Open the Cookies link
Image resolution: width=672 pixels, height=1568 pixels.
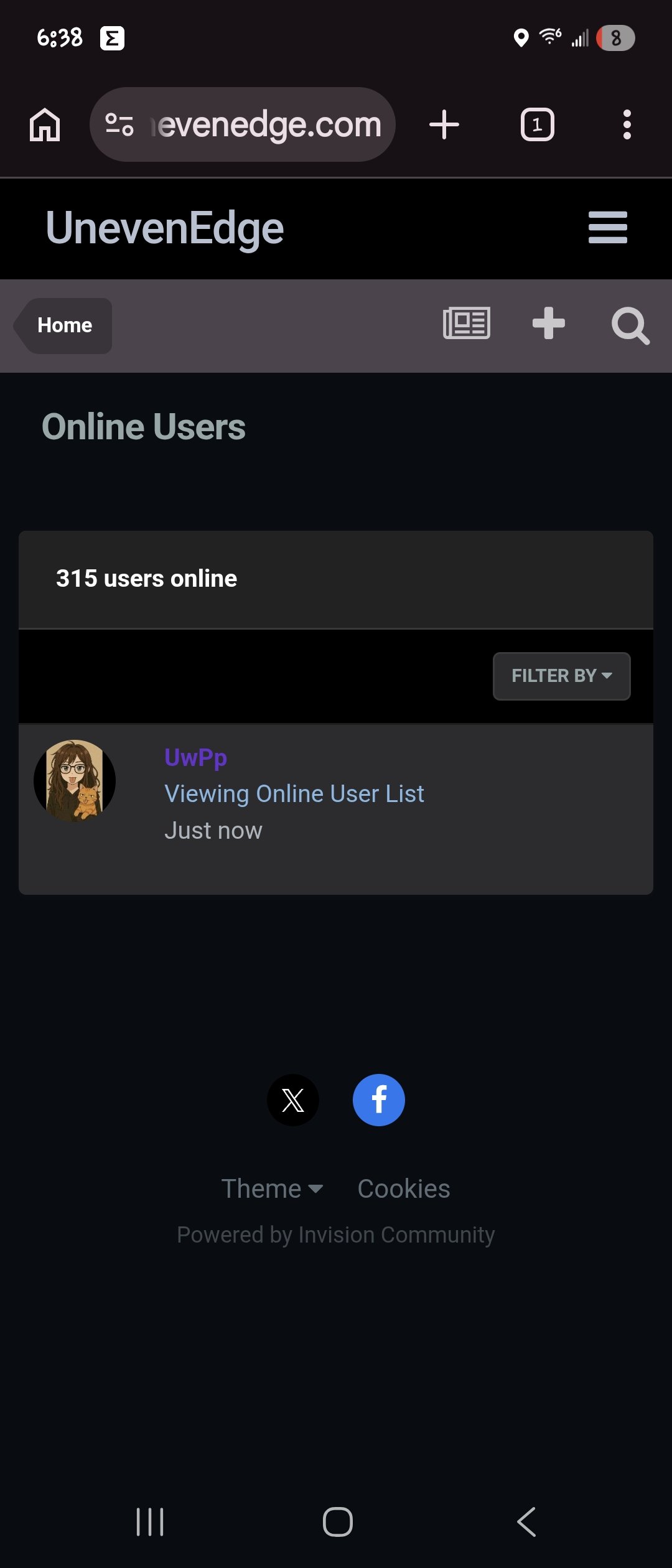403,1189
